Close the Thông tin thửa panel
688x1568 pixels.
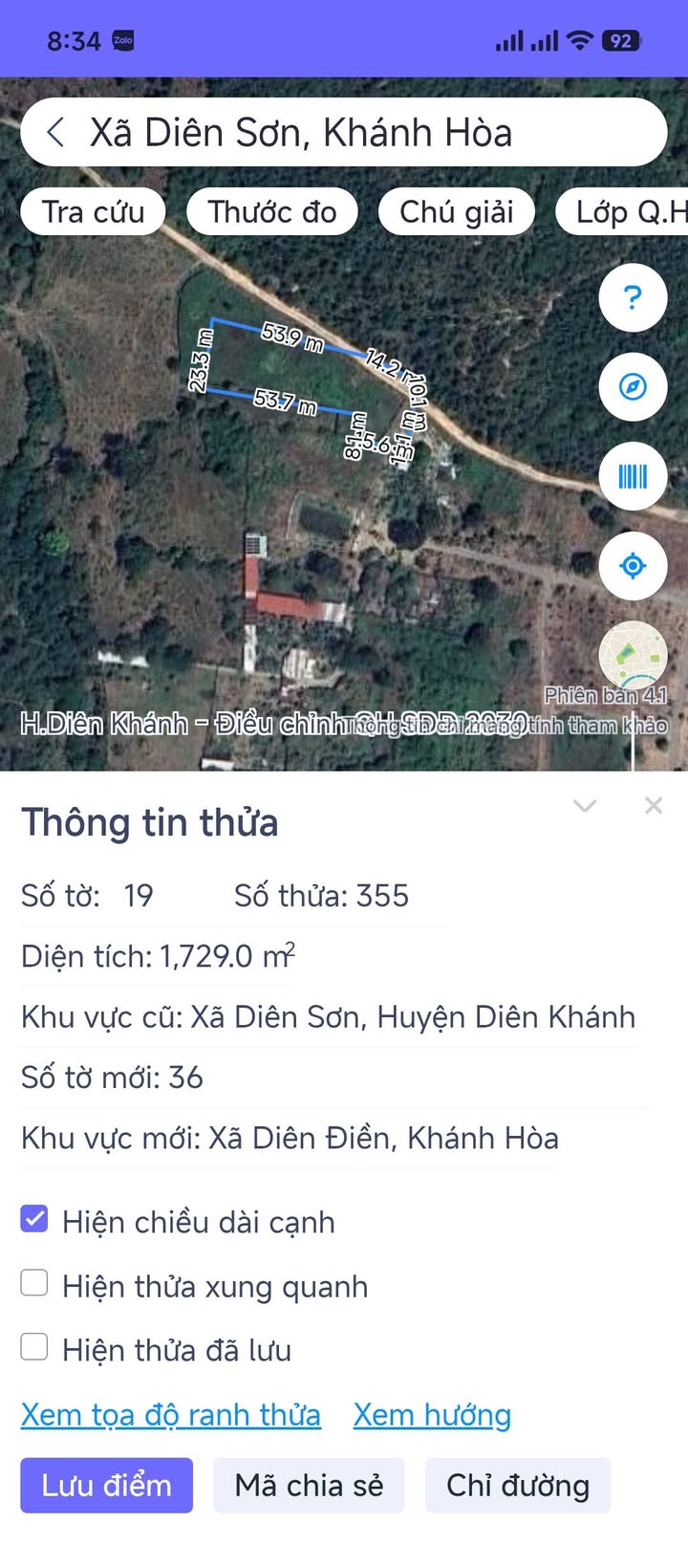pos(654,806)
